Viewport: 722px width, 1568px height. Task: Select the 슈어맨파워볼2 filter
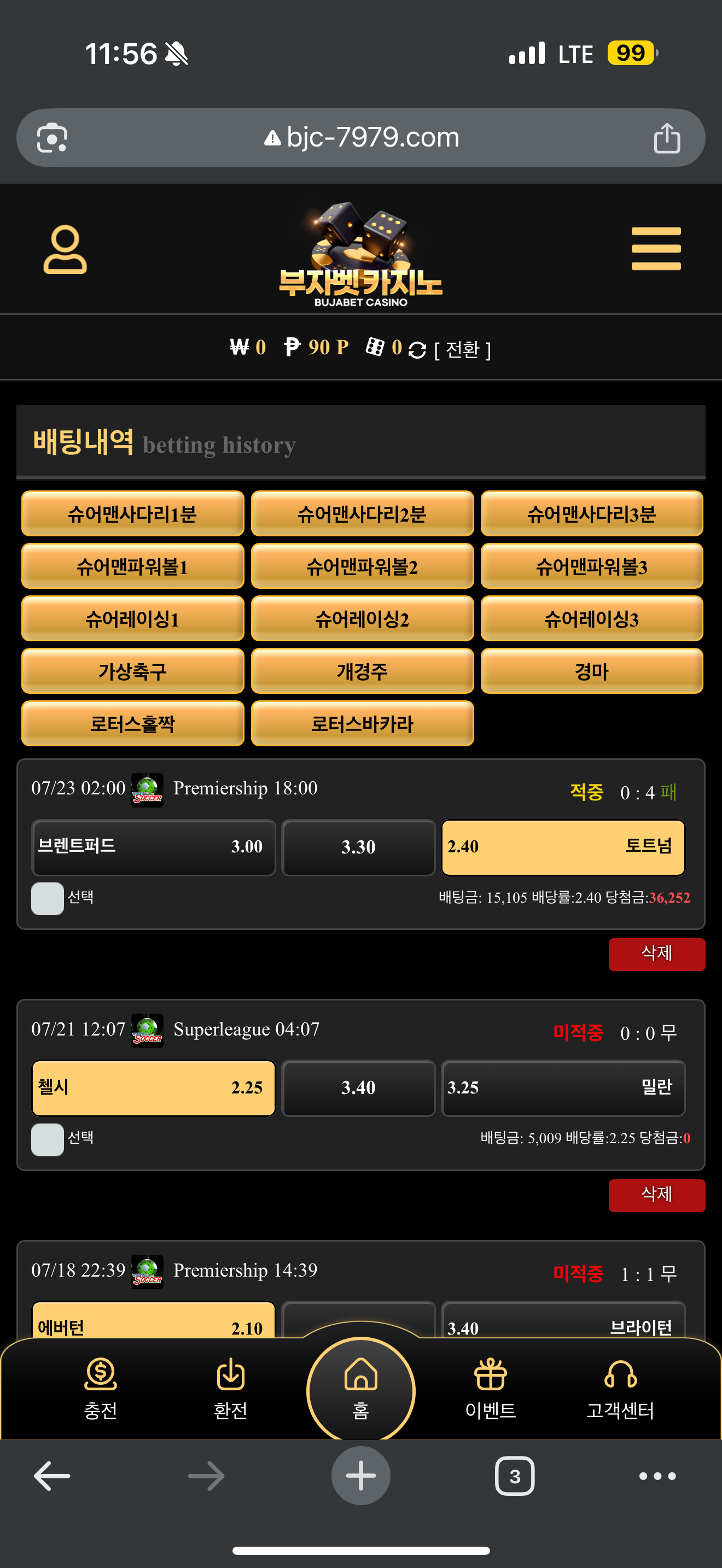[x=362, y=566]
